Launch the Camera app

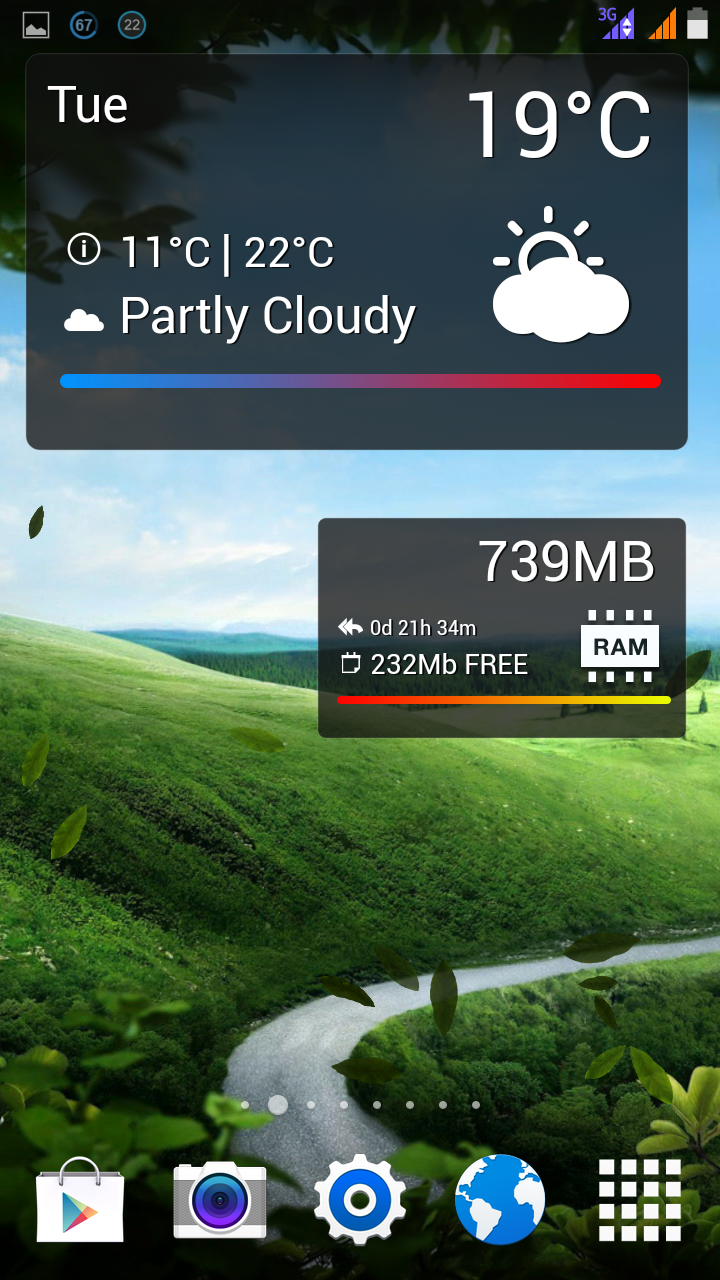218,1198
